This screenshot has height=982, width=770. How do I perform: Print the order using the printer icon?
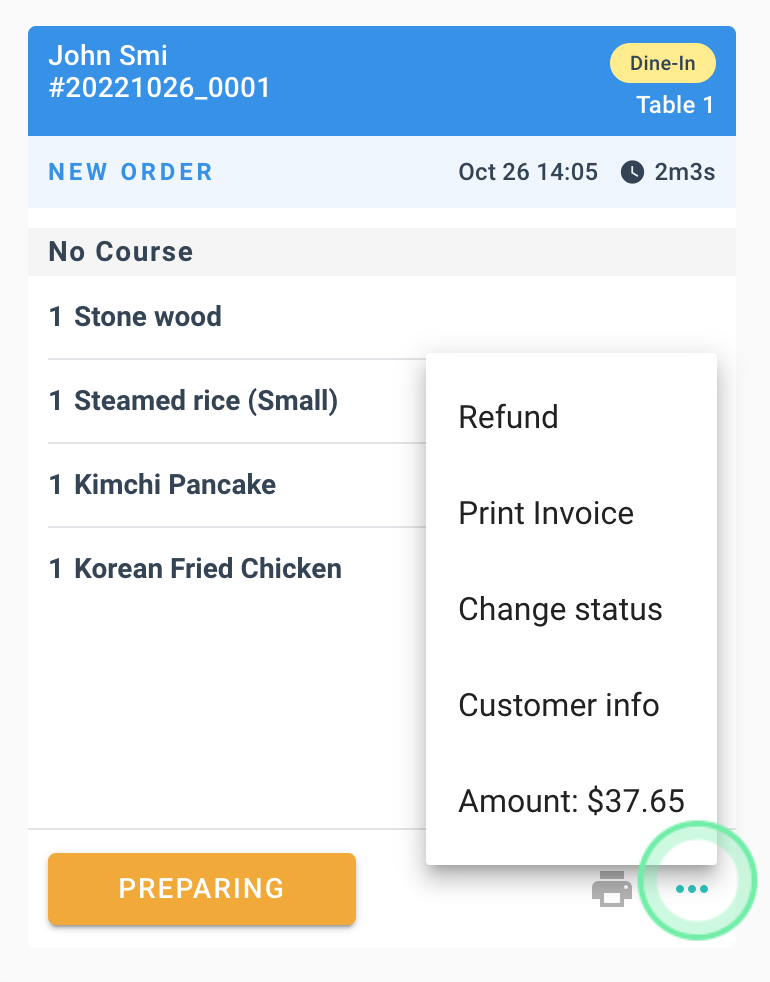(x=612, y=888)
